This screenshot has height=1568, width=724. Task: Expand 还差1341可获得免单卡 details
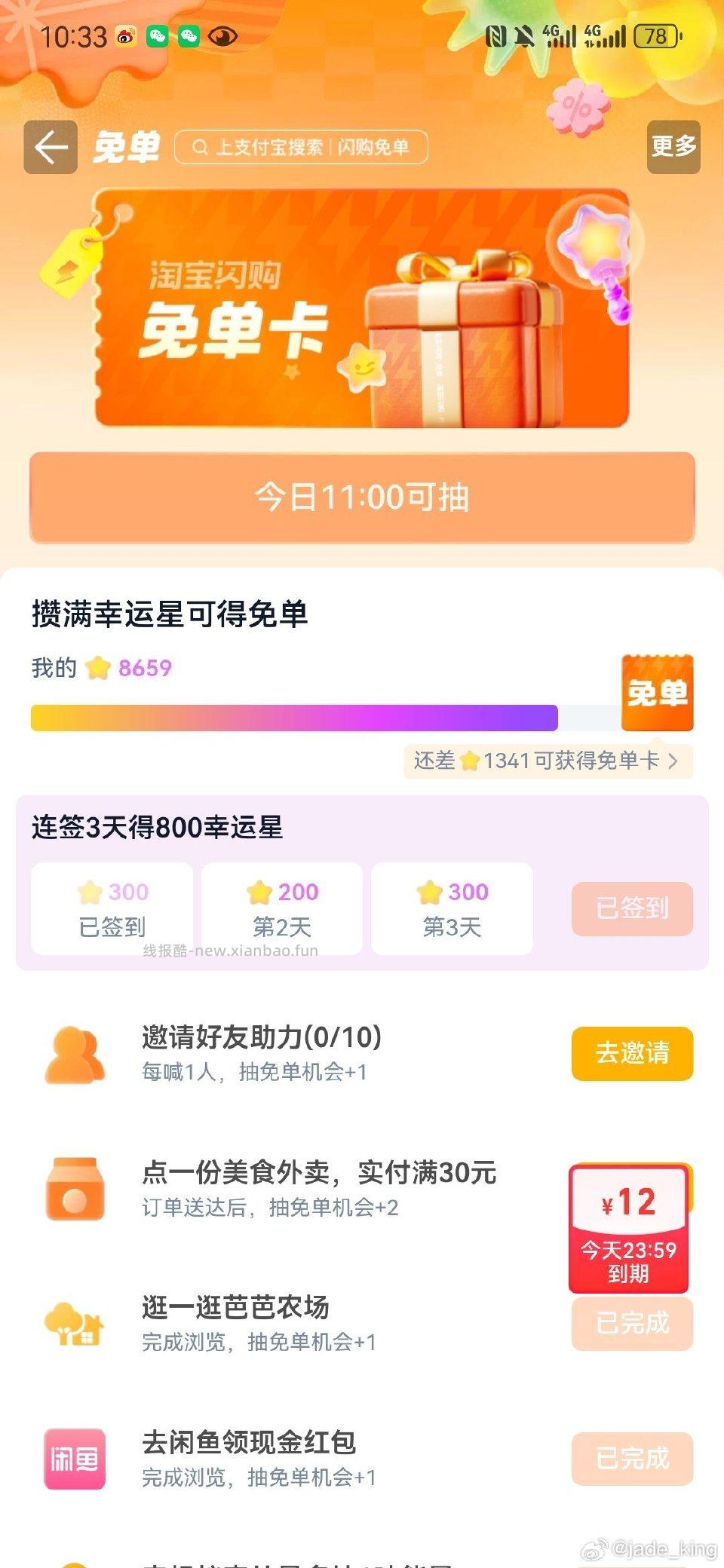coord(547,762)
